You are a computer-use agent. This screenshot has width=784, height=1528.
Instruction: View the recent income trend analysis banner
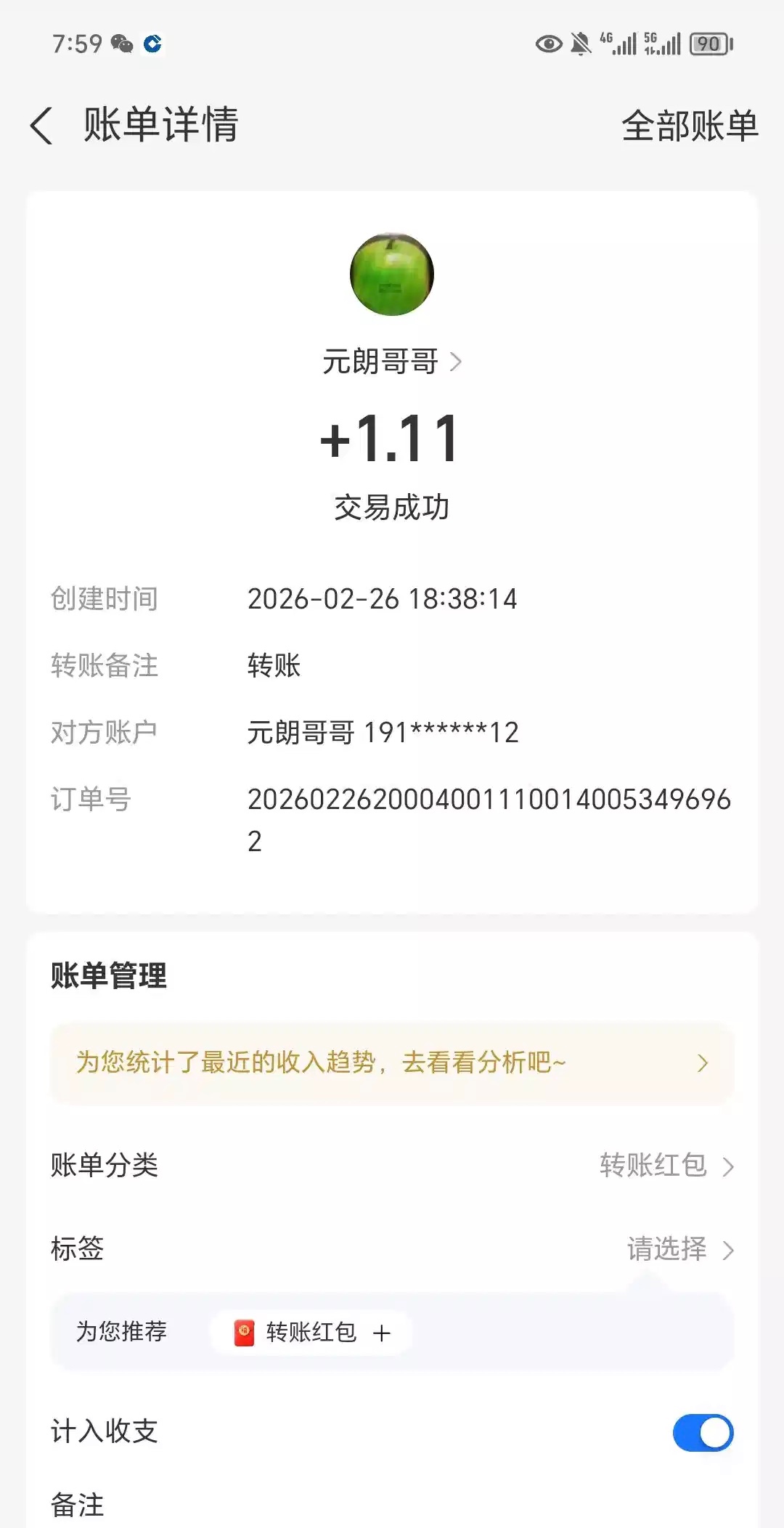392,1063
